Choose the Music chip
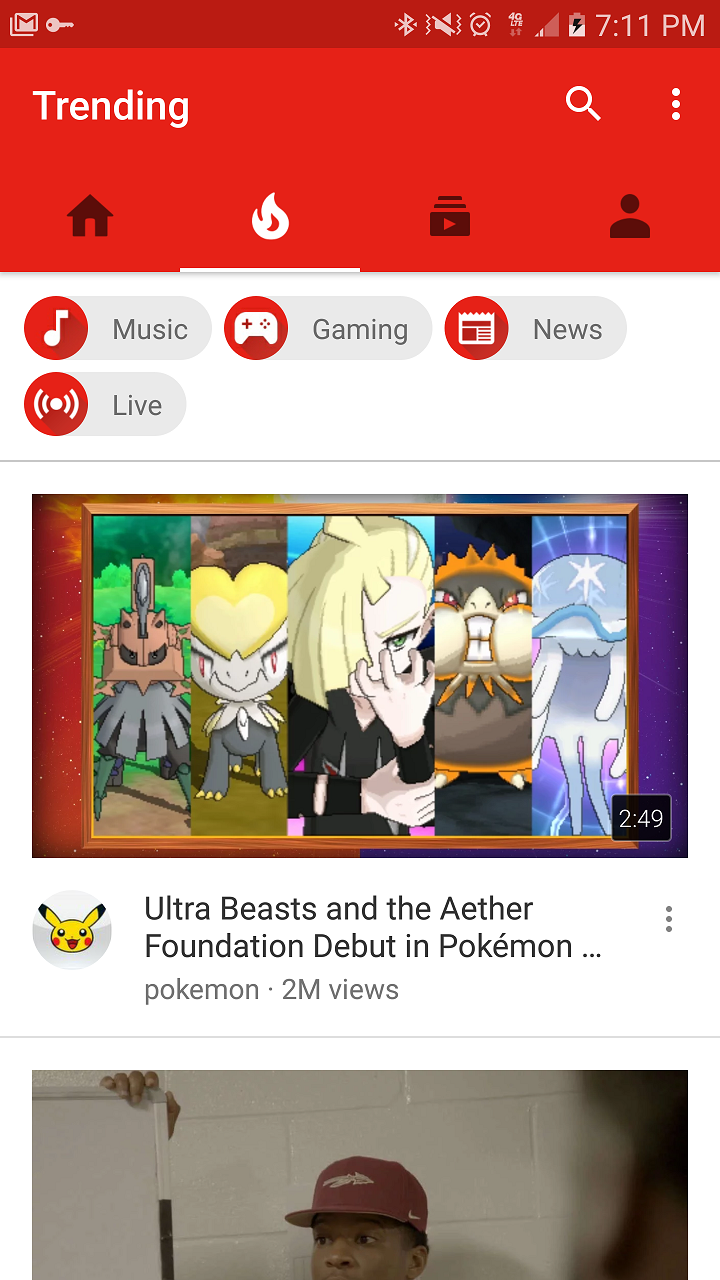720x1280 pixels. 118,328
